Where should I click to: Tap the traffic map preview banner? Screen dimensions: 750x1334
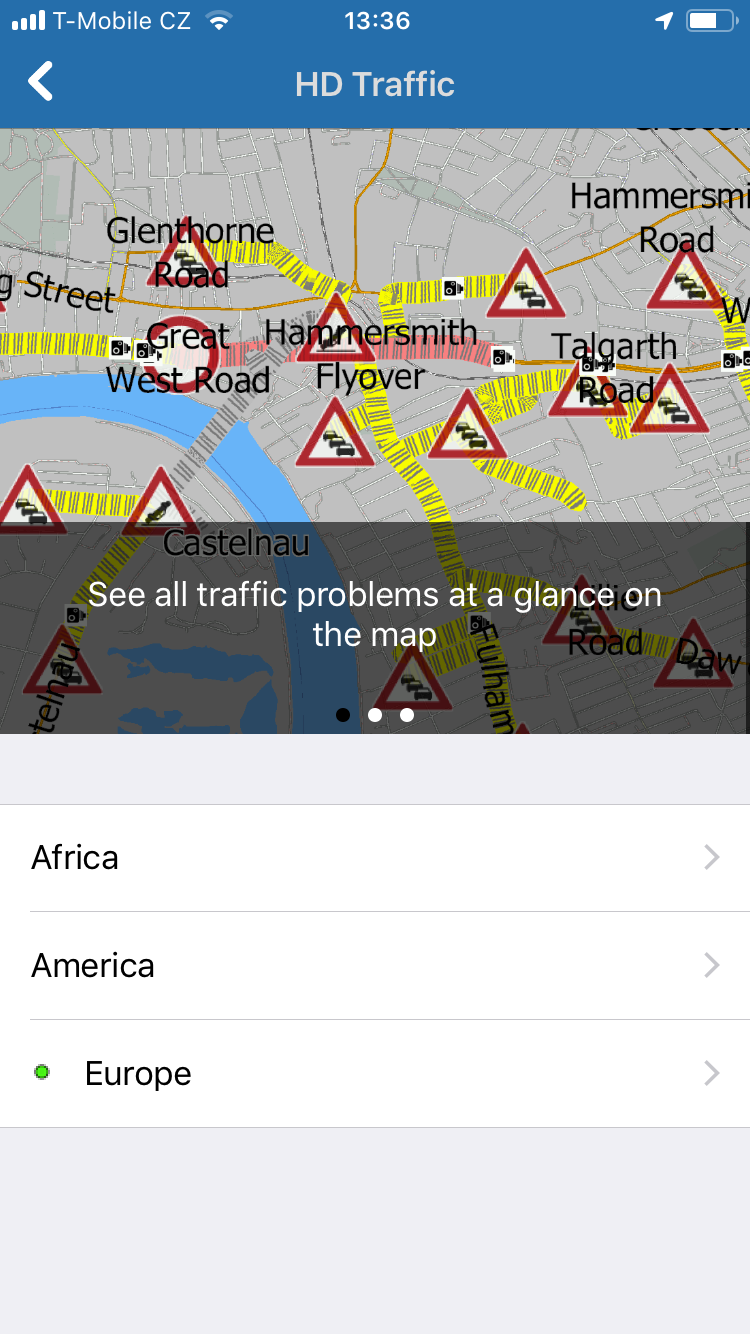click(375, 431)
